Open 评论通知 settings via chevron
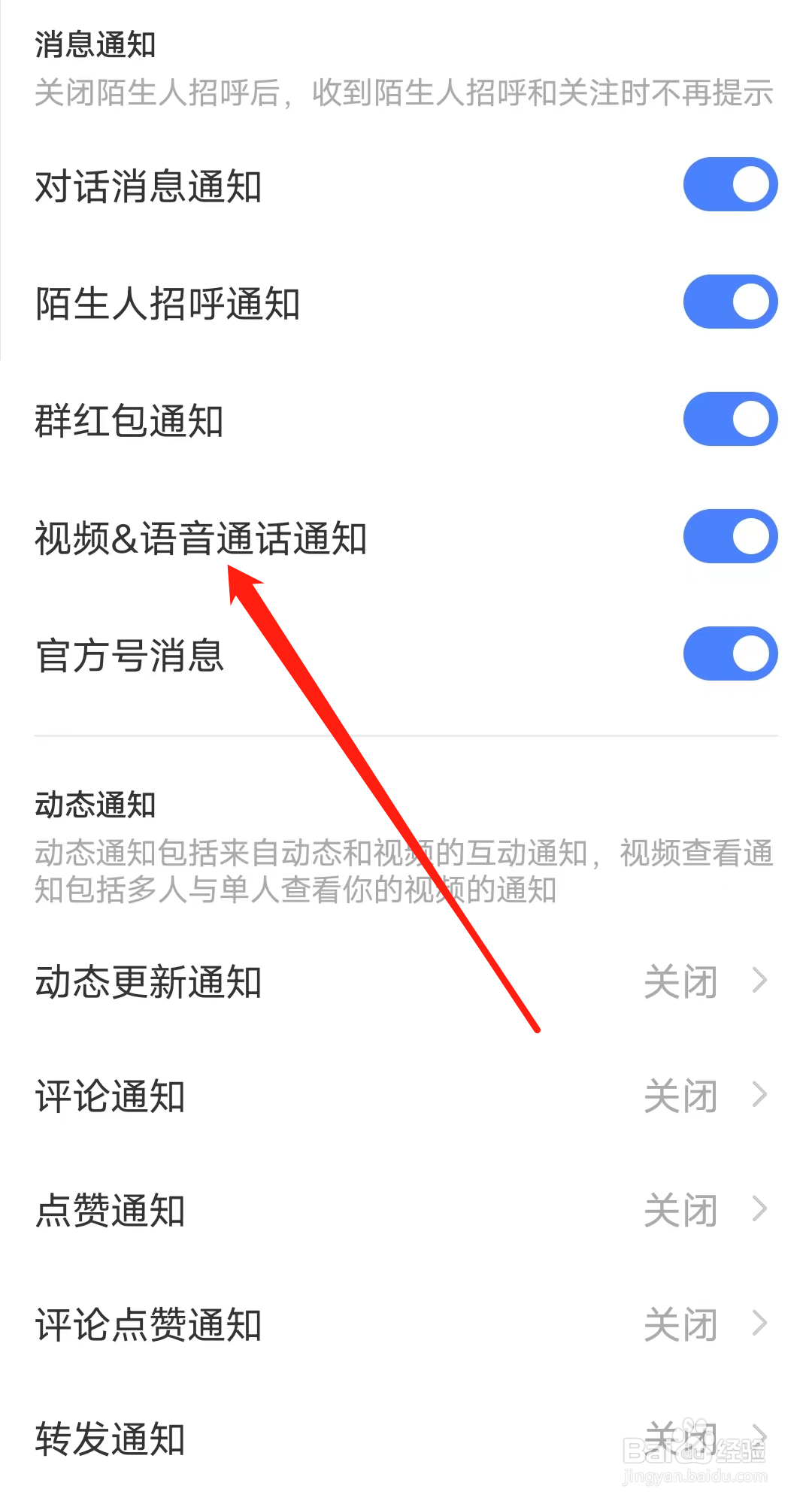The height and width of the screenshot is (1504, 812). click(759, 1096)
